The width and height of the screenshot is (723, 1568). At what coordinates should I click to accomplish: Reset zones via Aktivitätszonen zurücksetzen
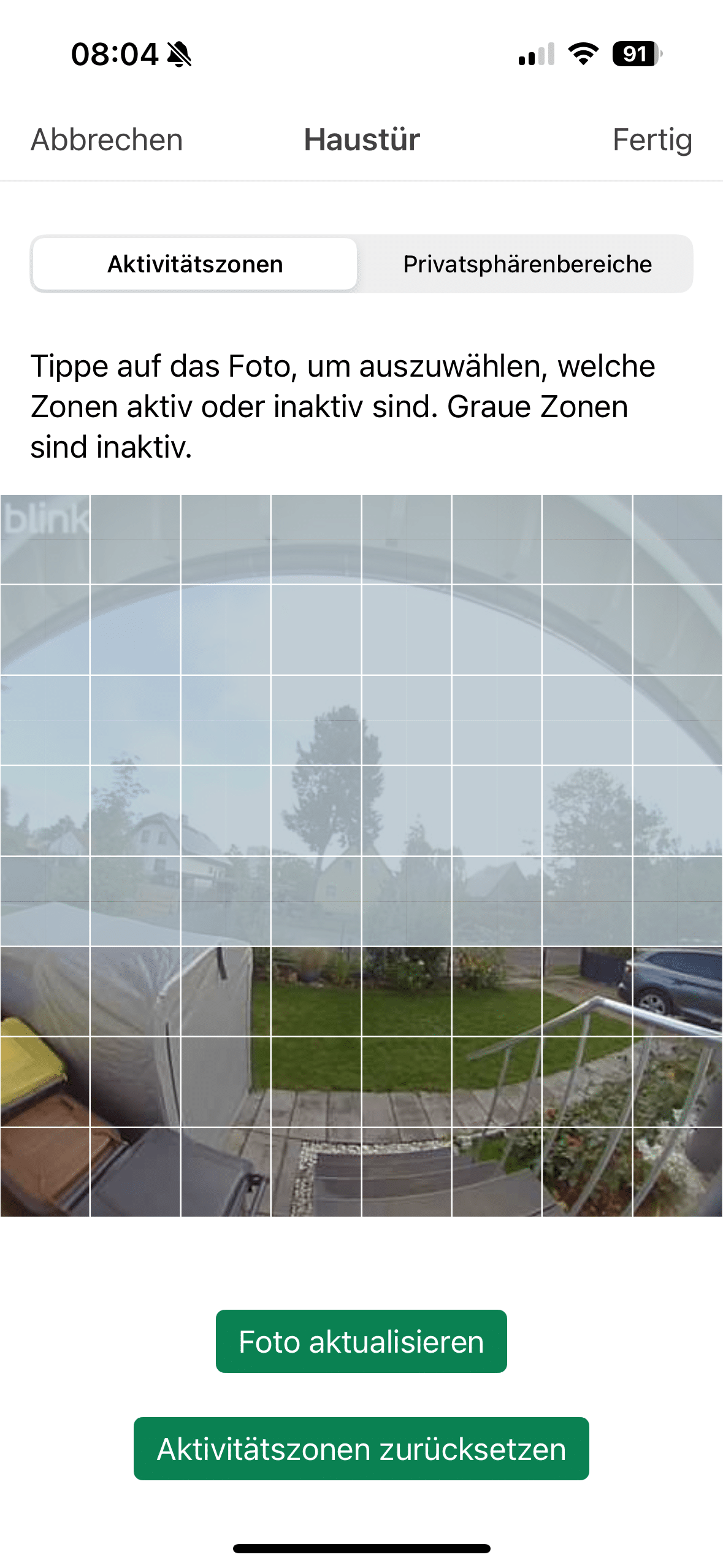361,1449
